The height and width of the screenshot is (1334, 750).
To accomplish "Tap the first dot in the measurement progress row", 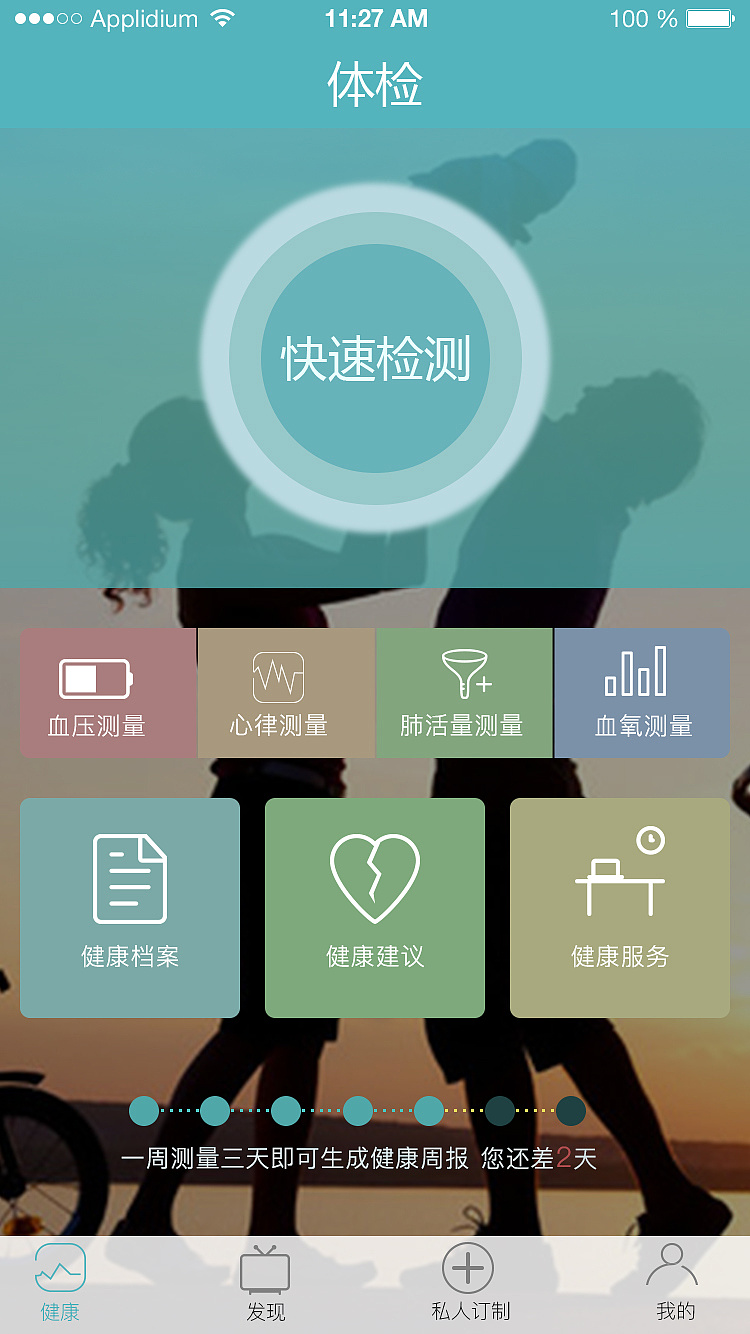I will [x=144, y=1109].
